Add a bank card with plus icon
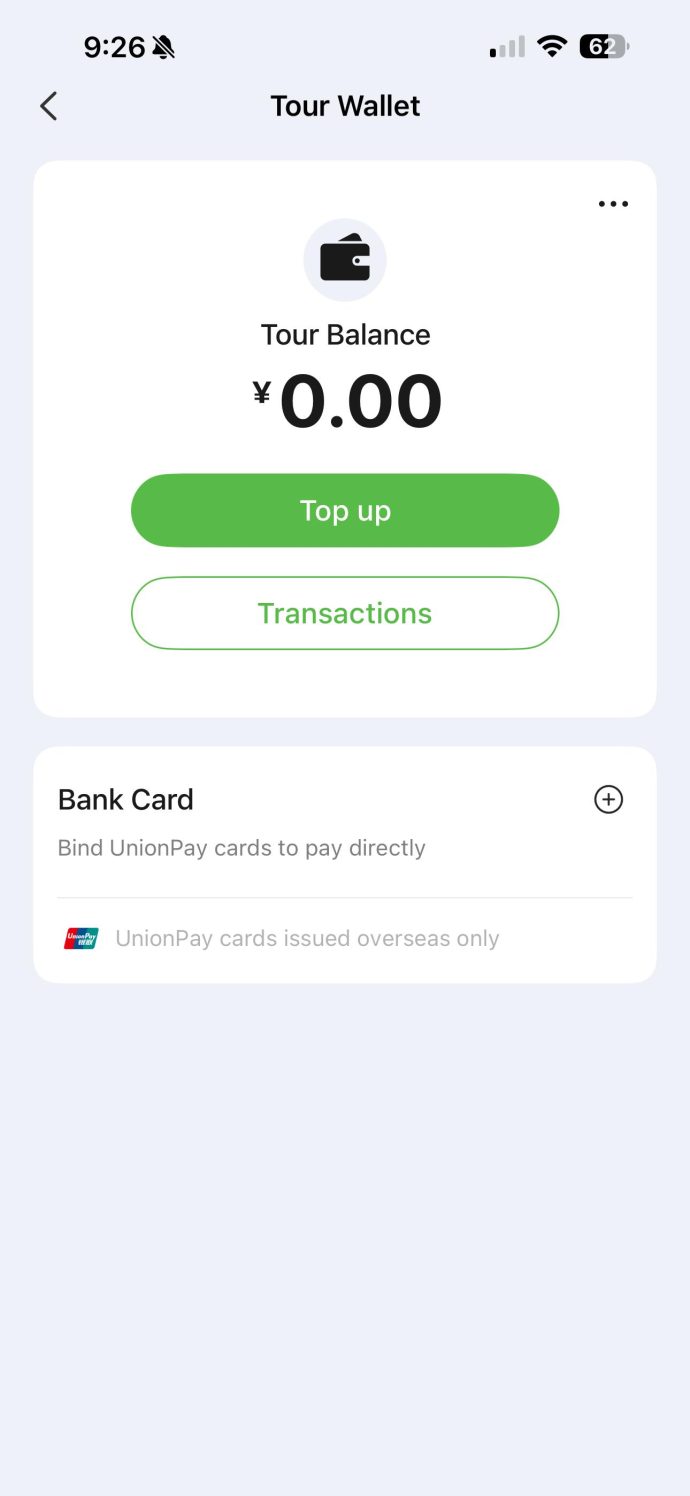The height and width of the screenshot is (1496, 690). click(x=608, y=799)
